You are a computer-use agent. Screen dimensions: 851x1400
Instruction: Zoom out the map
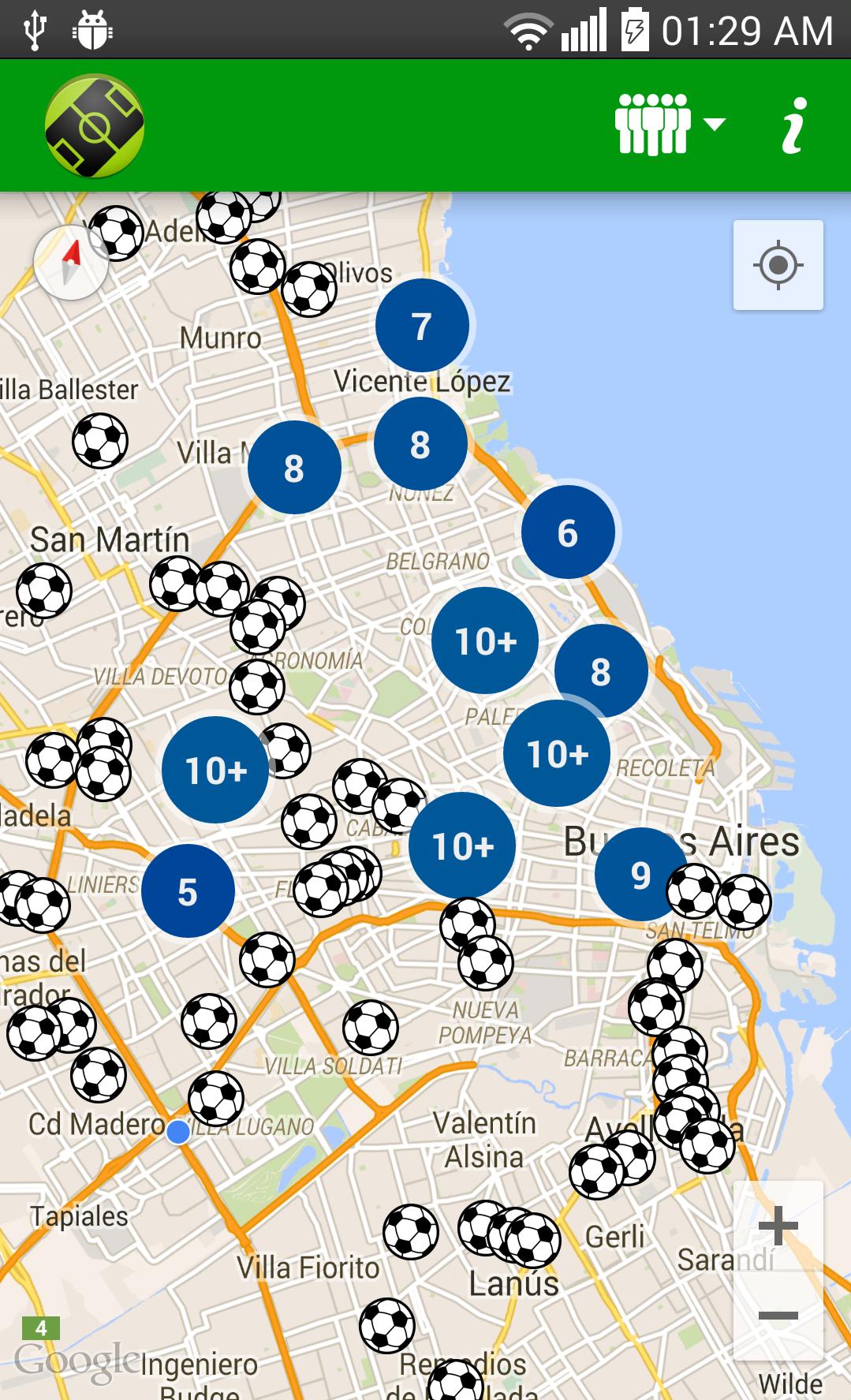coord(778,1315)
